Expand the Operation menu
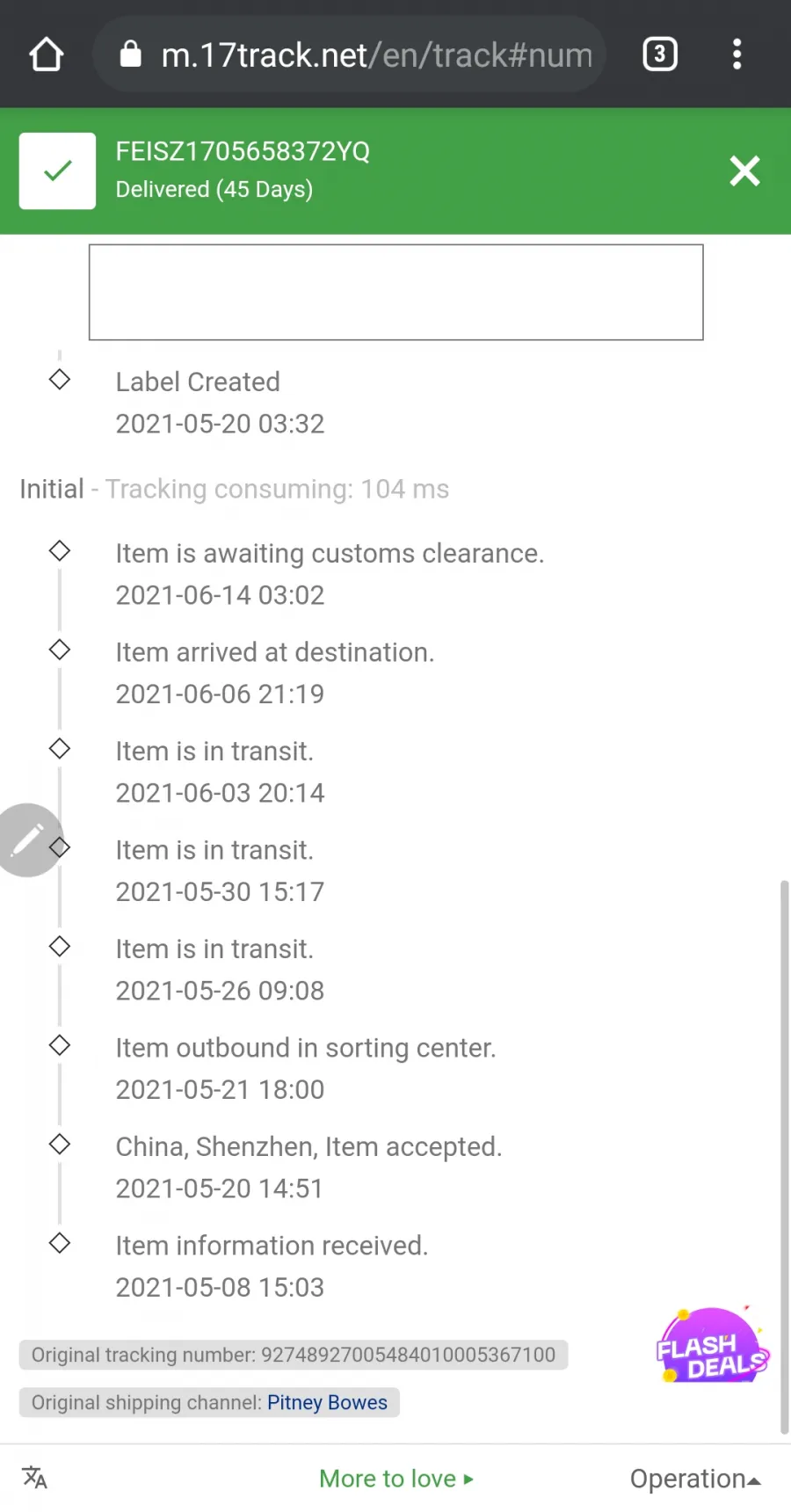 (x=695, y=1479)
